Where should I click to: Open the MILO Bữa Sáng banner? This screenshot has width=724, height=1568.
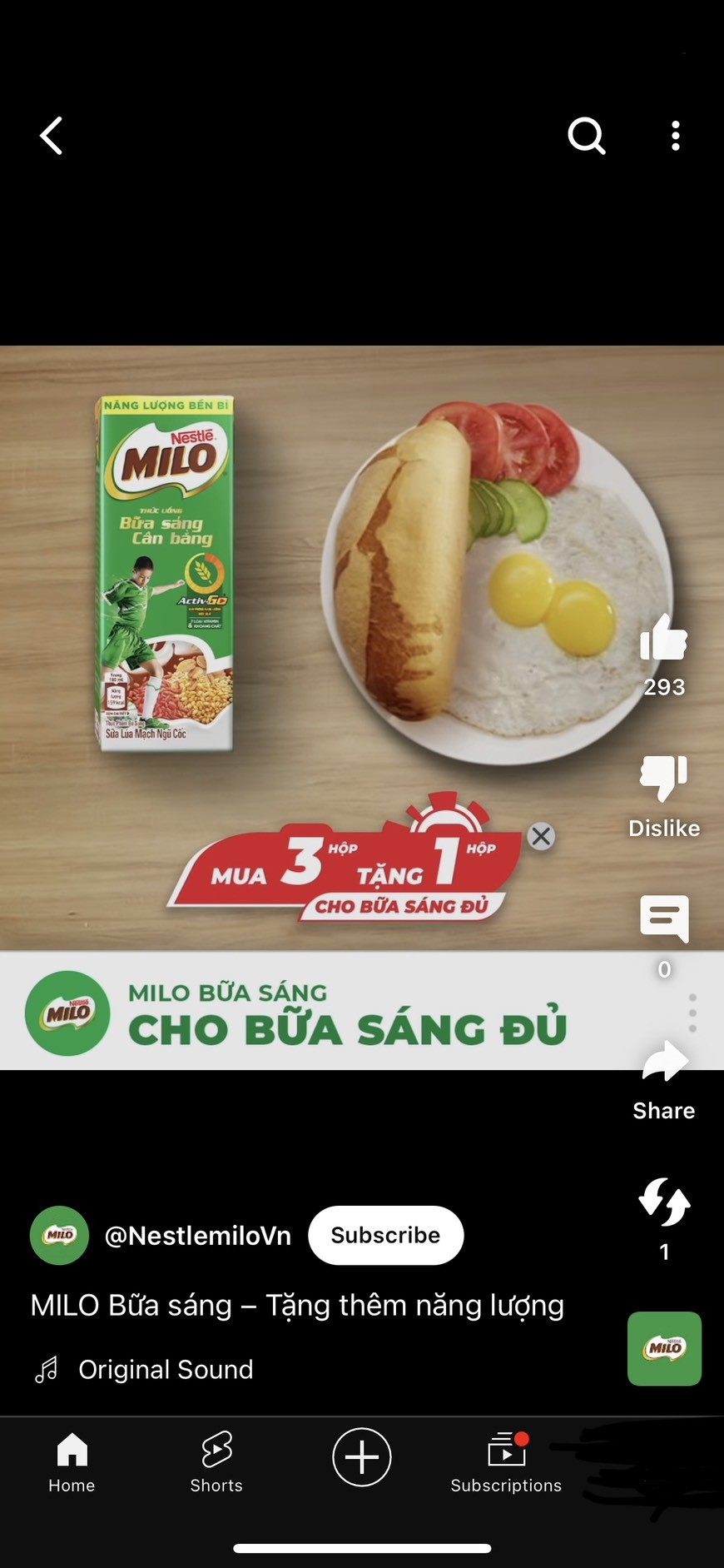333,1013
